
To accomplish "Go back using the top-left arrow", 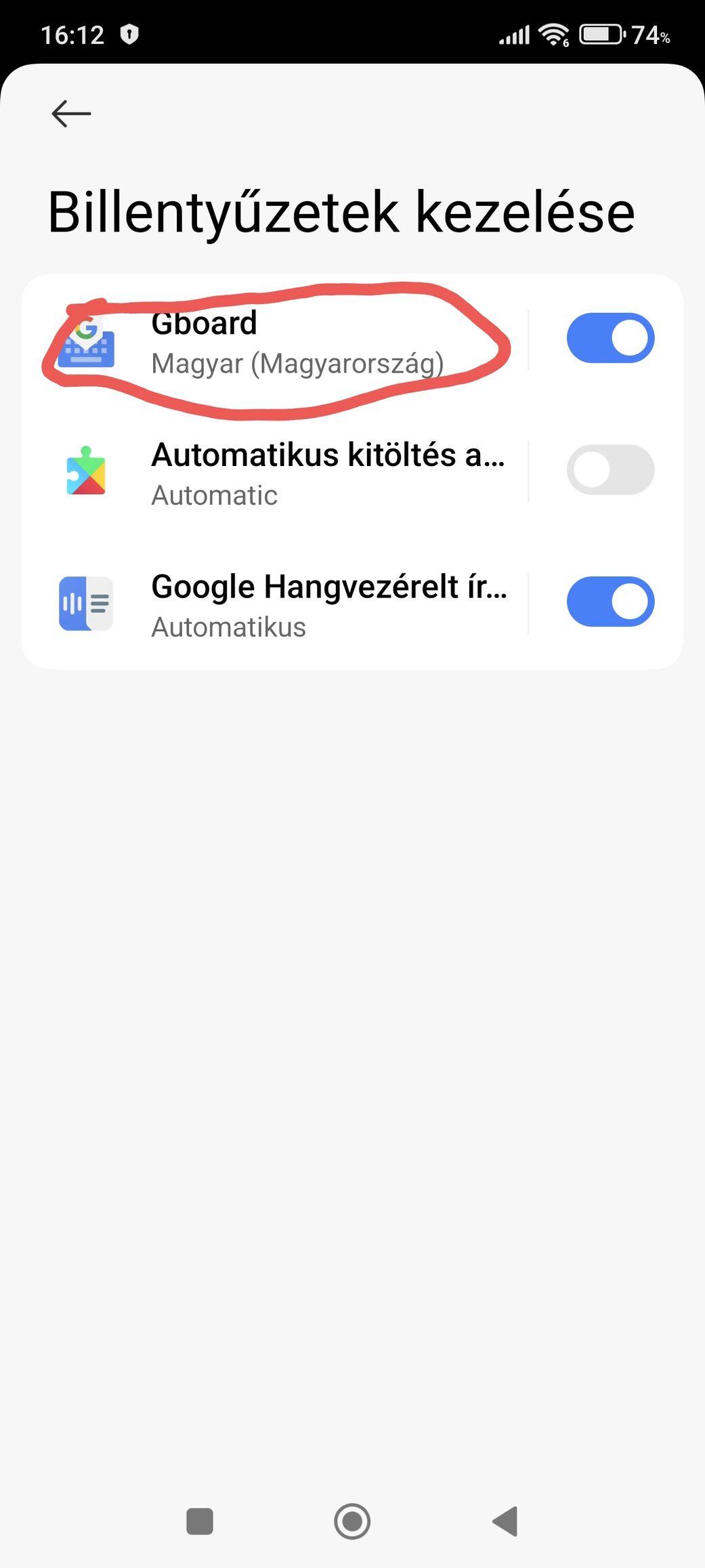I will click(71, 113).
